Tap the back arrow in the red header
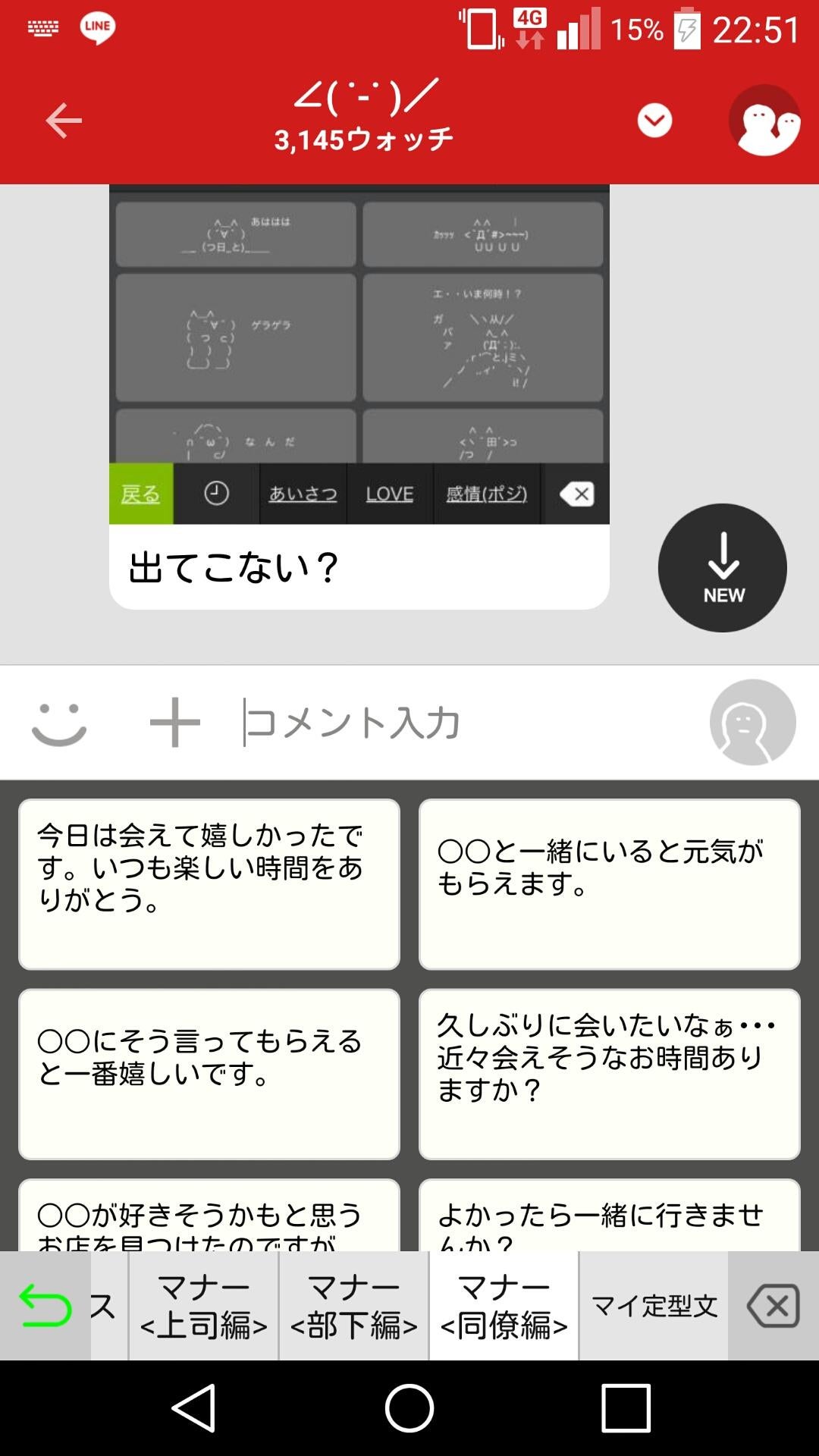Viewport: 819px width, 1456px height. (64, 120)
